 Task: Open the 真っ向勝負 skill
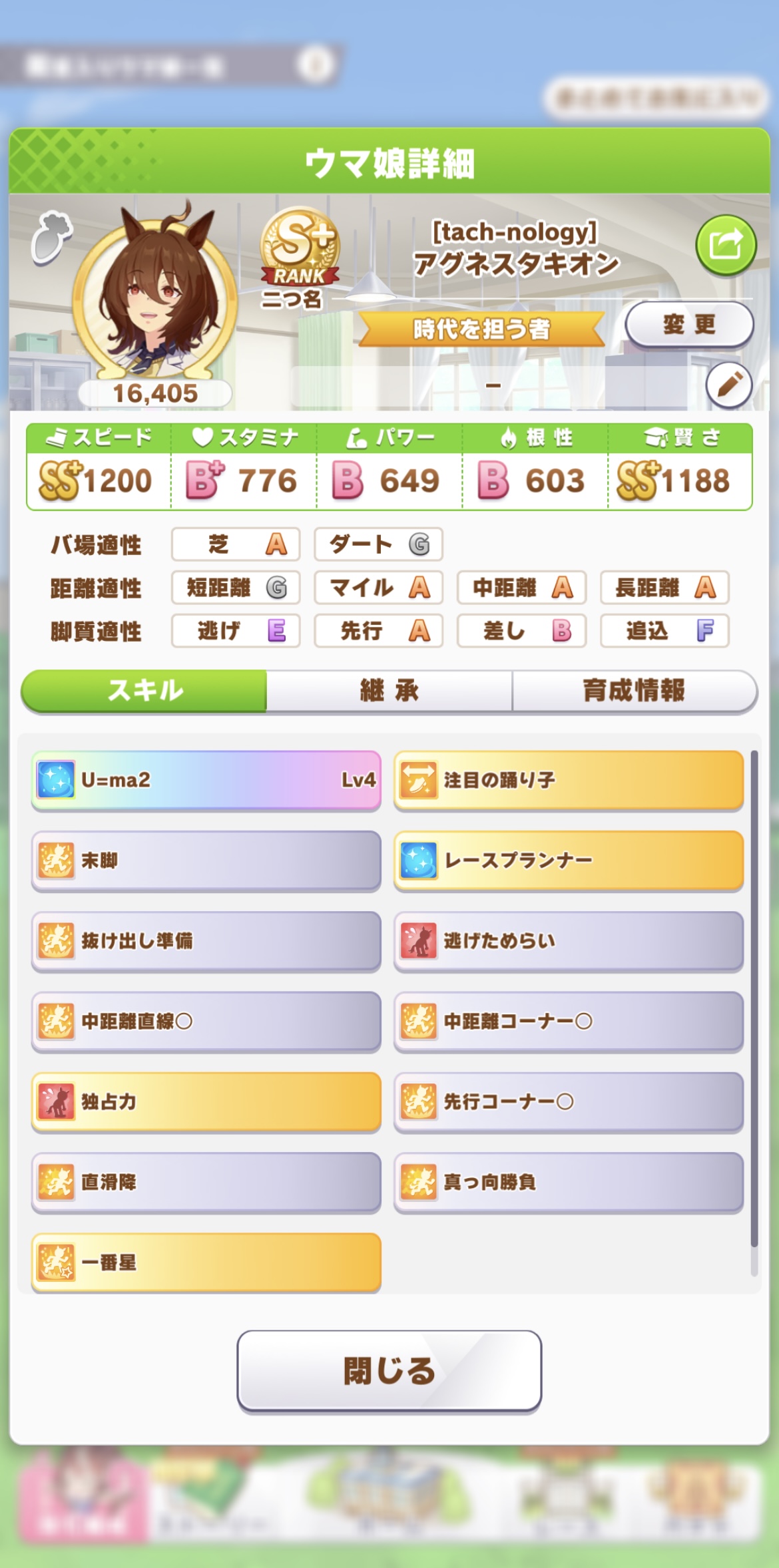[569, 1183]
